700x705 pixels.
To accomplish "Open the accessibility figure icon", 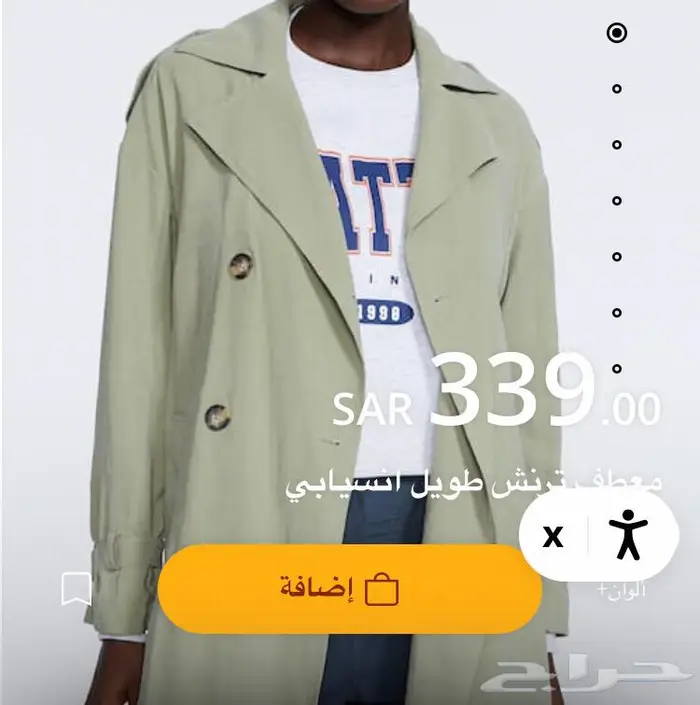I will (628, 535).
